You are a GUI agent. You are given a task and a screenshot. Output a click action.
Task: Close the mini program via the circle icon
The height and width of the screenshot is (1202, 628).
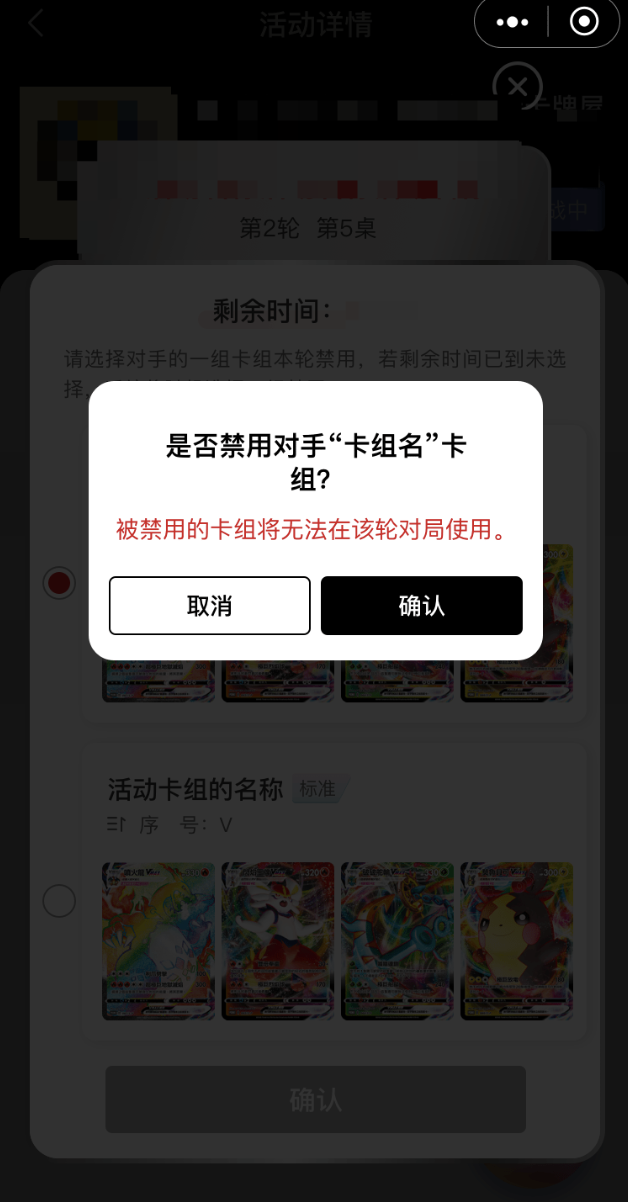pyautogui.click(x=583, y=22)
